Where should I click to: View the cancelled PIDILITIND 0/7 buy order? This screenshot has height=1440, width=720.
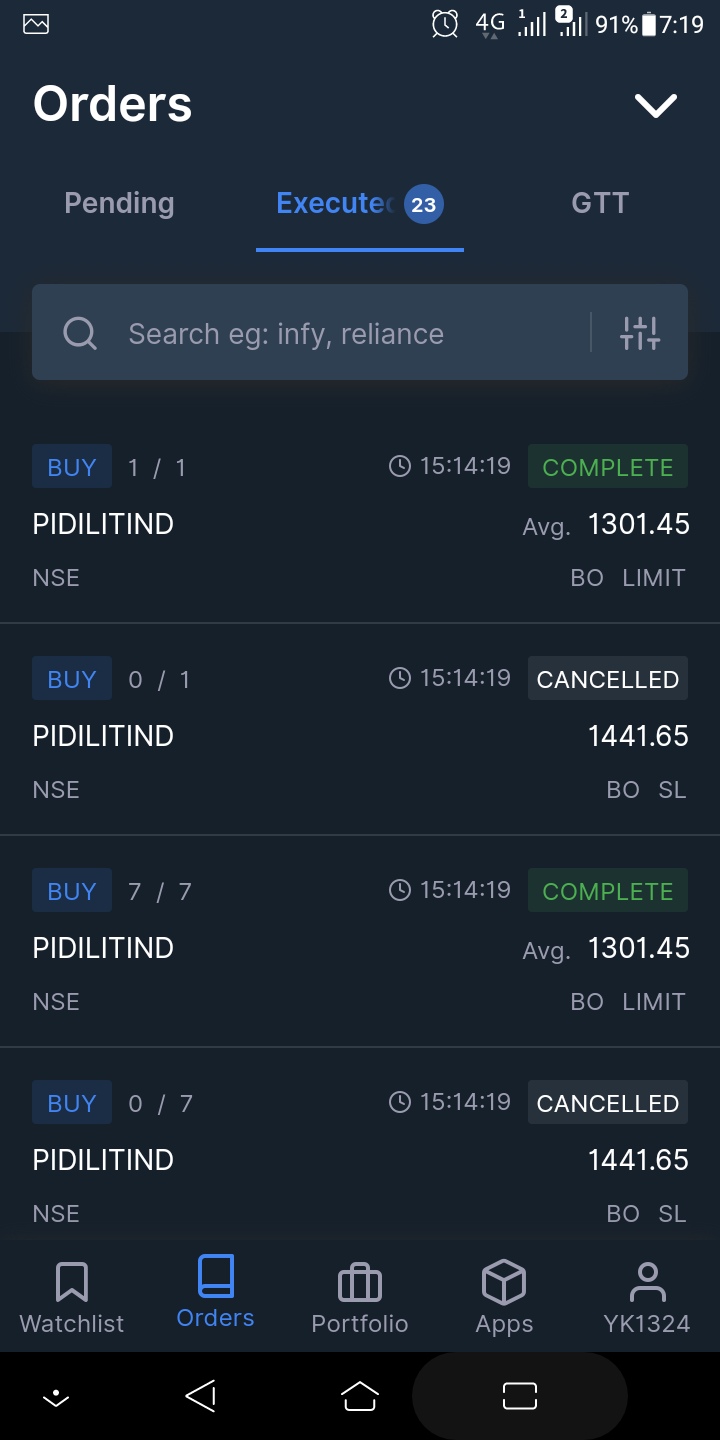[x=360, y=1156]
